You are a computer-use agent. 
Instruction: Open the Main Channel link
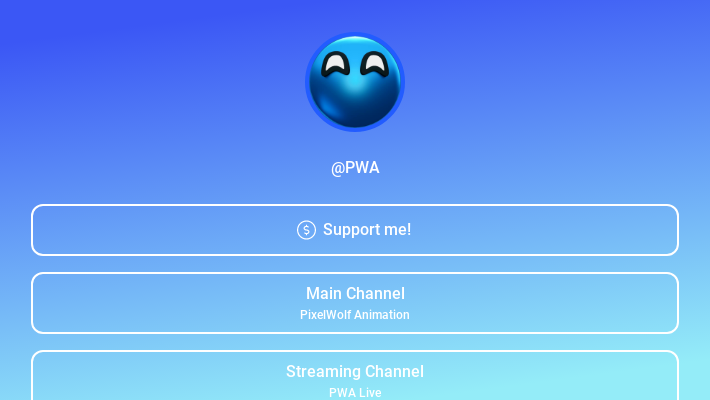point(355,302)
